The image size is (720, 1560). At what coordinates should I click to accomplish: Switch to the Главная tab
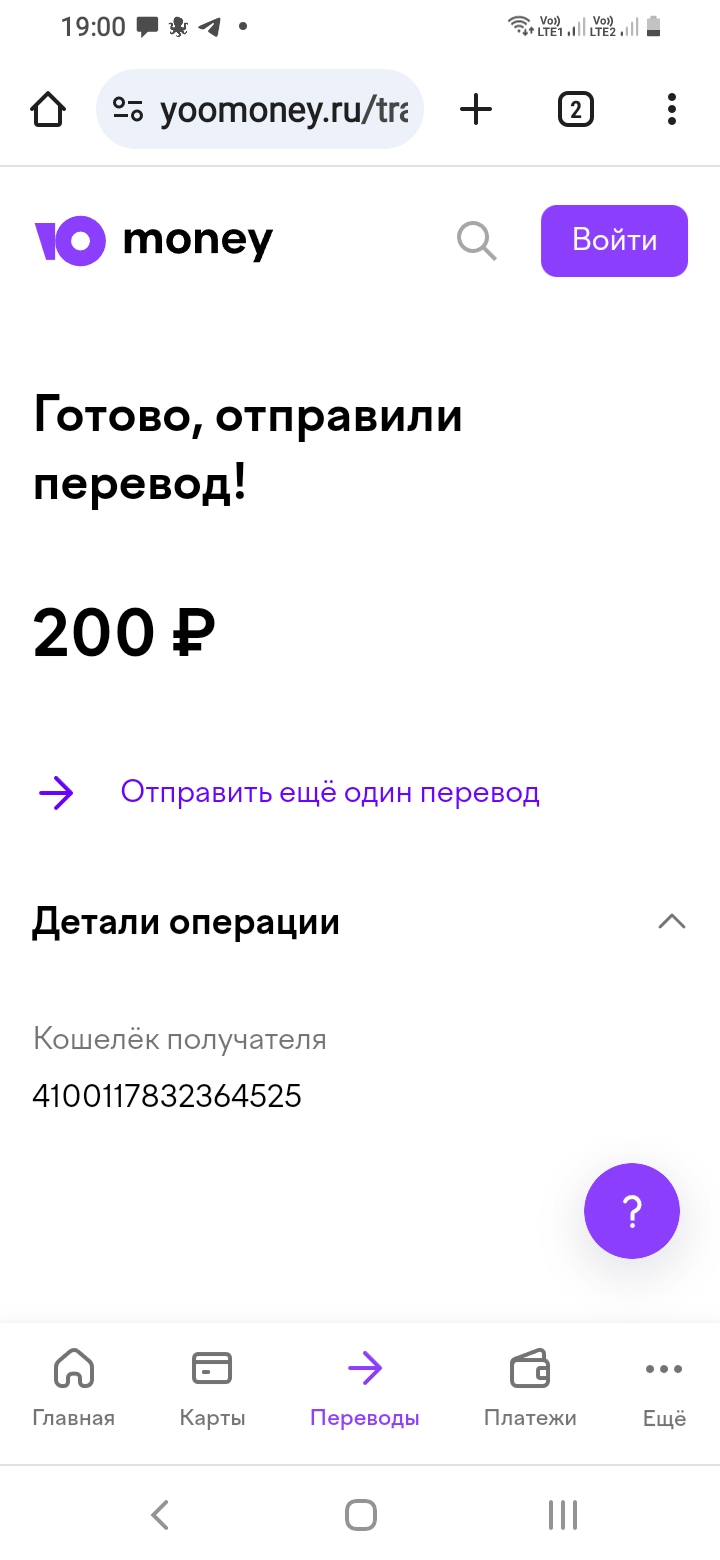tap(74, 1389)
